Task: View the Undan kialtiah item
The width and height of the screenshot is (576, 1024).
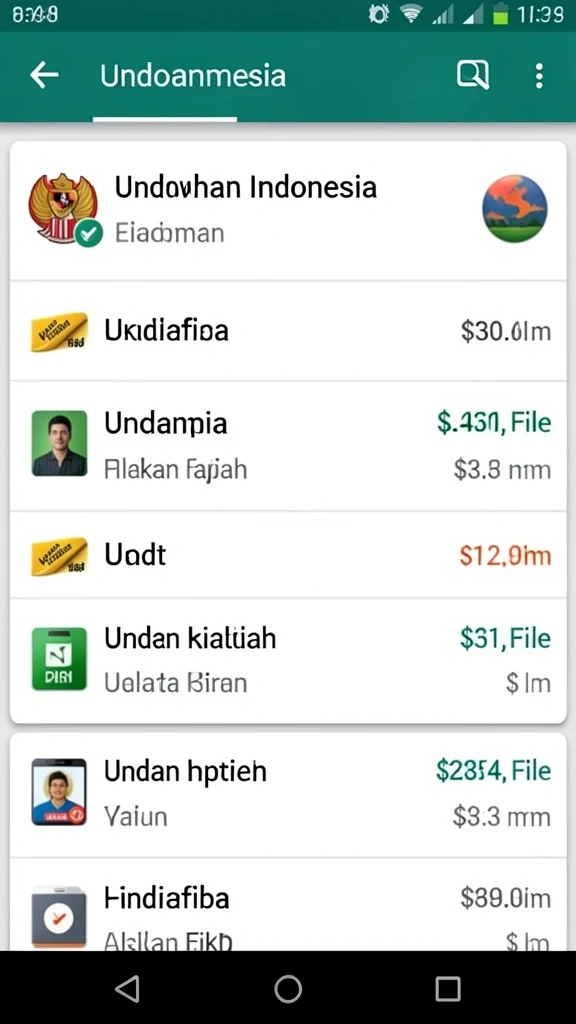Action: [288, 660]
